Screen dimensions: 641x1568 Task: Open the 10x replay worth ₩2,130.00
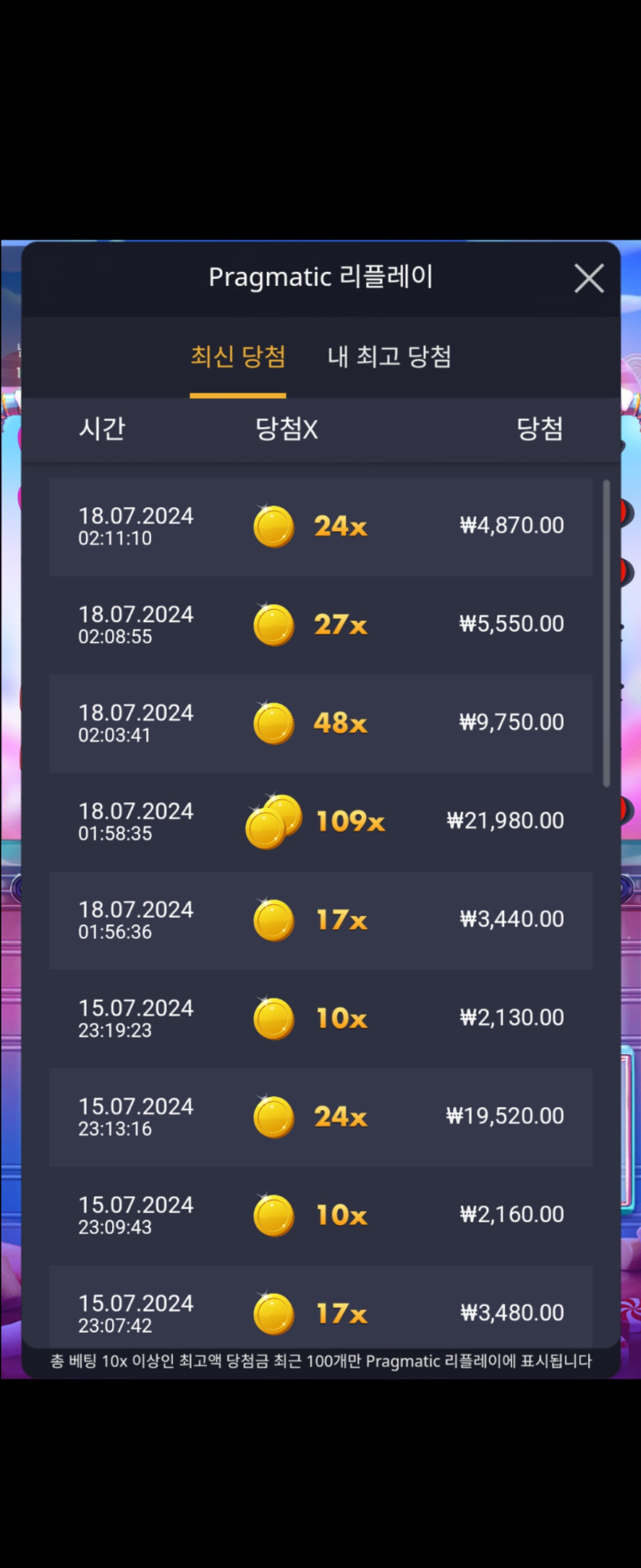[x=320, y=1018]
